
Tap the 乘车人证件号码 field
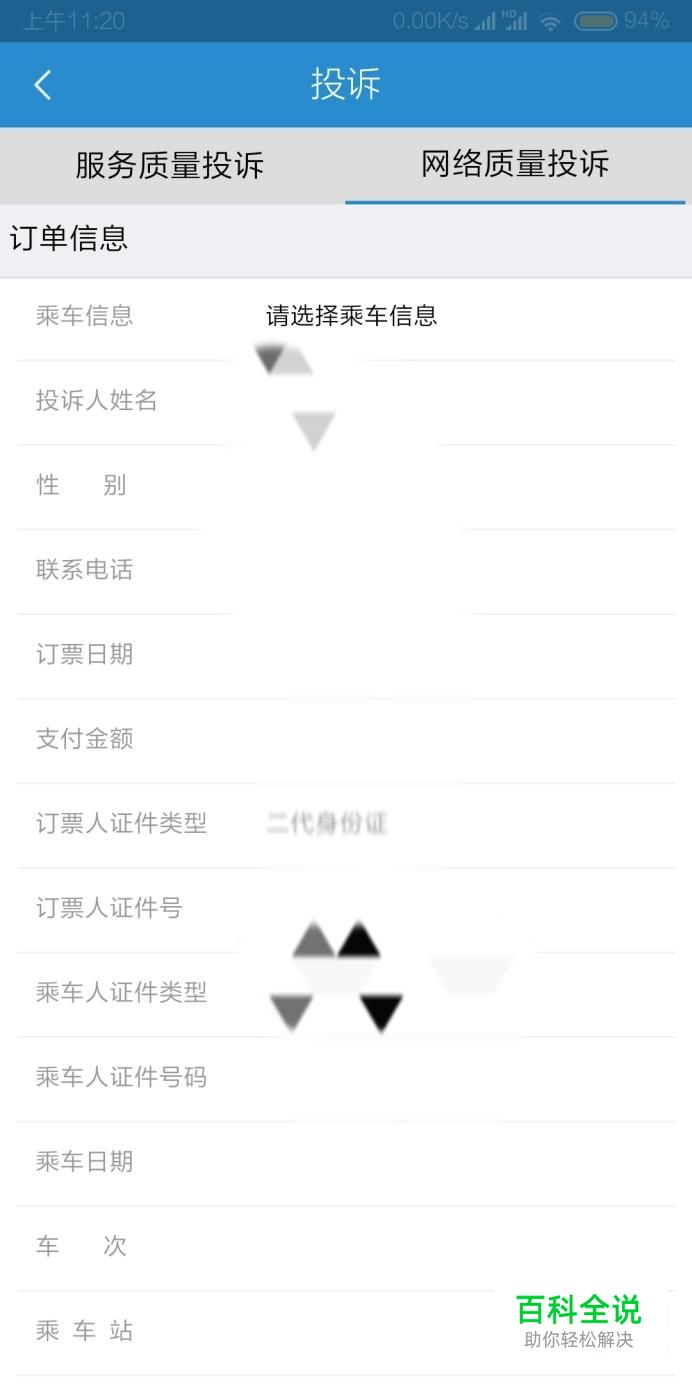(x=346, y=1078)
